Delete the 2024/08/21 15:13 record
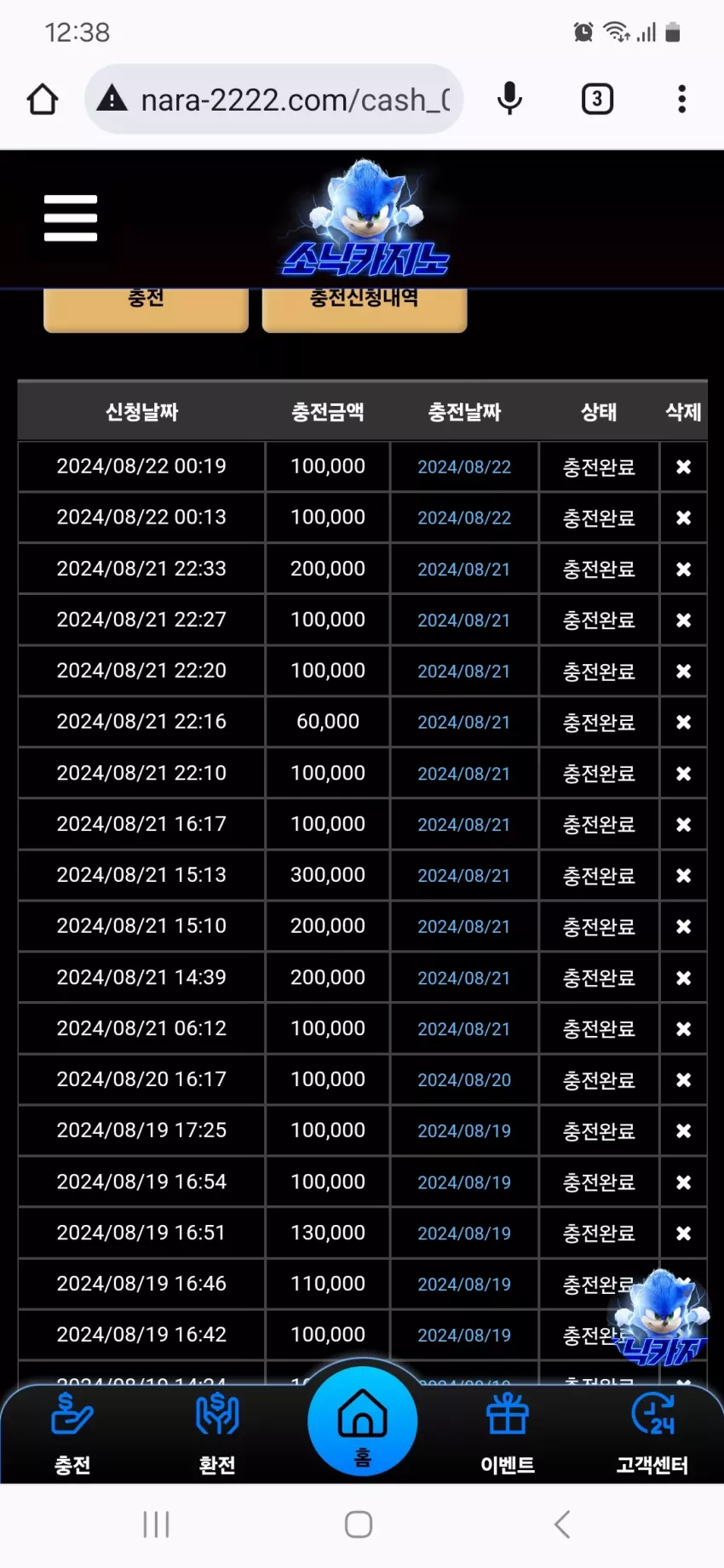Image resolution: width=724 pixels, height=1568 pixels. (x=683, y=875)
